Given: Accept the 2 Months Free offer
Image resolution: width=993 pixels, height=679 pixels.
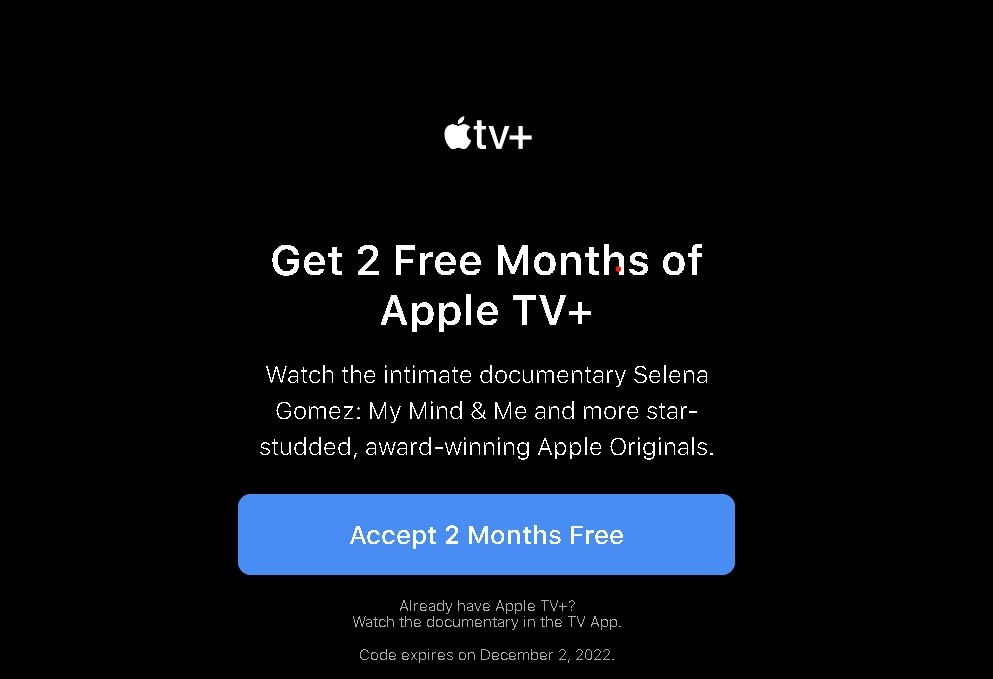Looking at the screenshot, I should pyautogui.click(x=486, y=535).
